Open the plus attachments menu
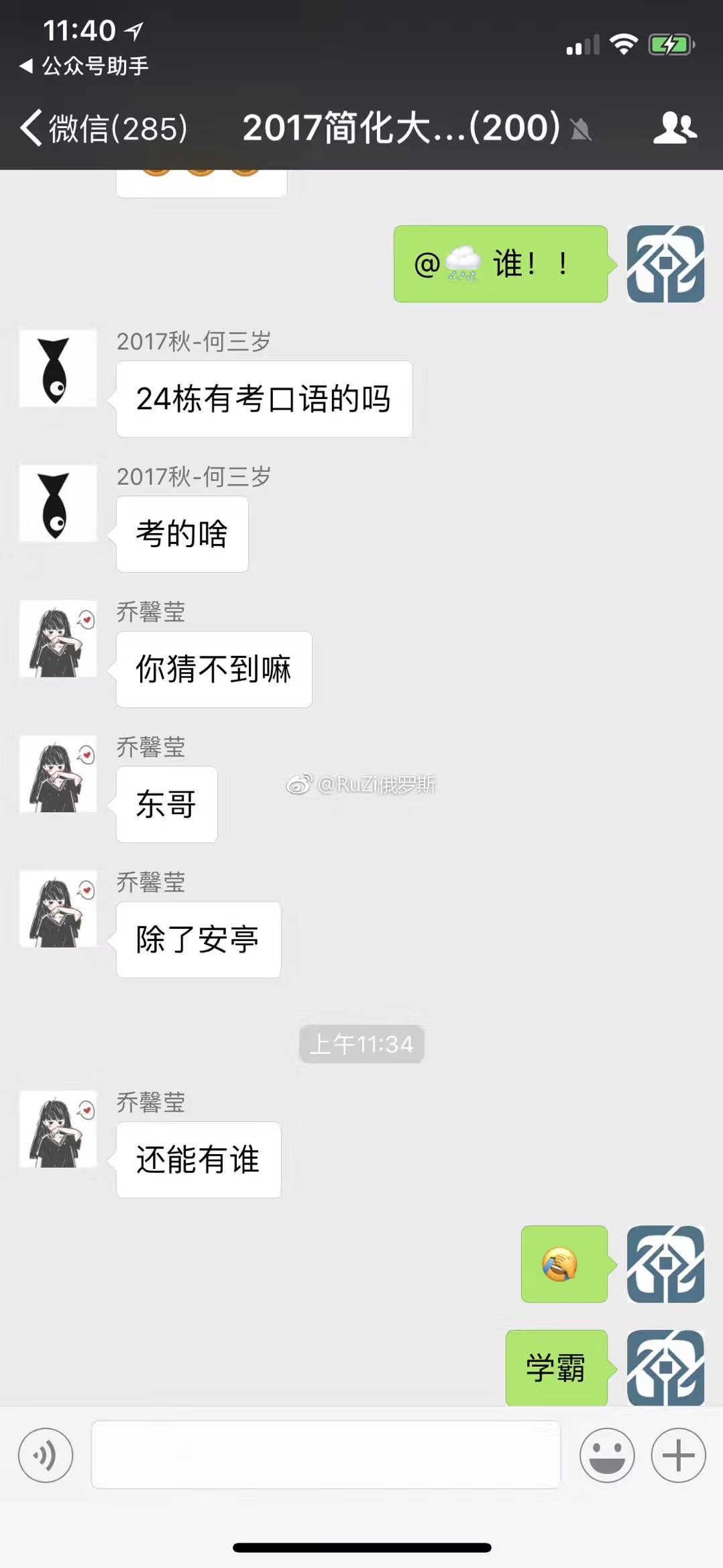 [678, 1455]
